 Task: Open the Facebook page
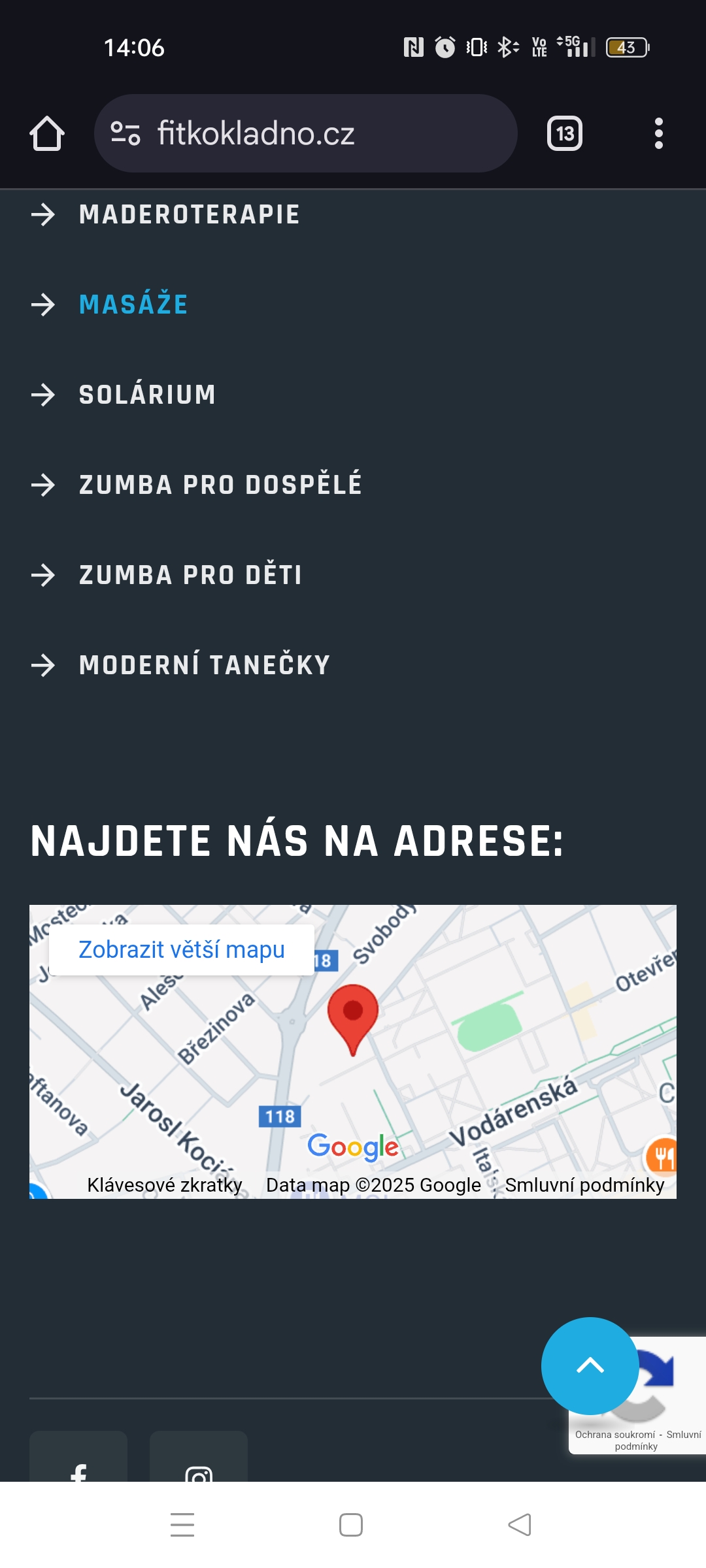(x=78, y=1457)
